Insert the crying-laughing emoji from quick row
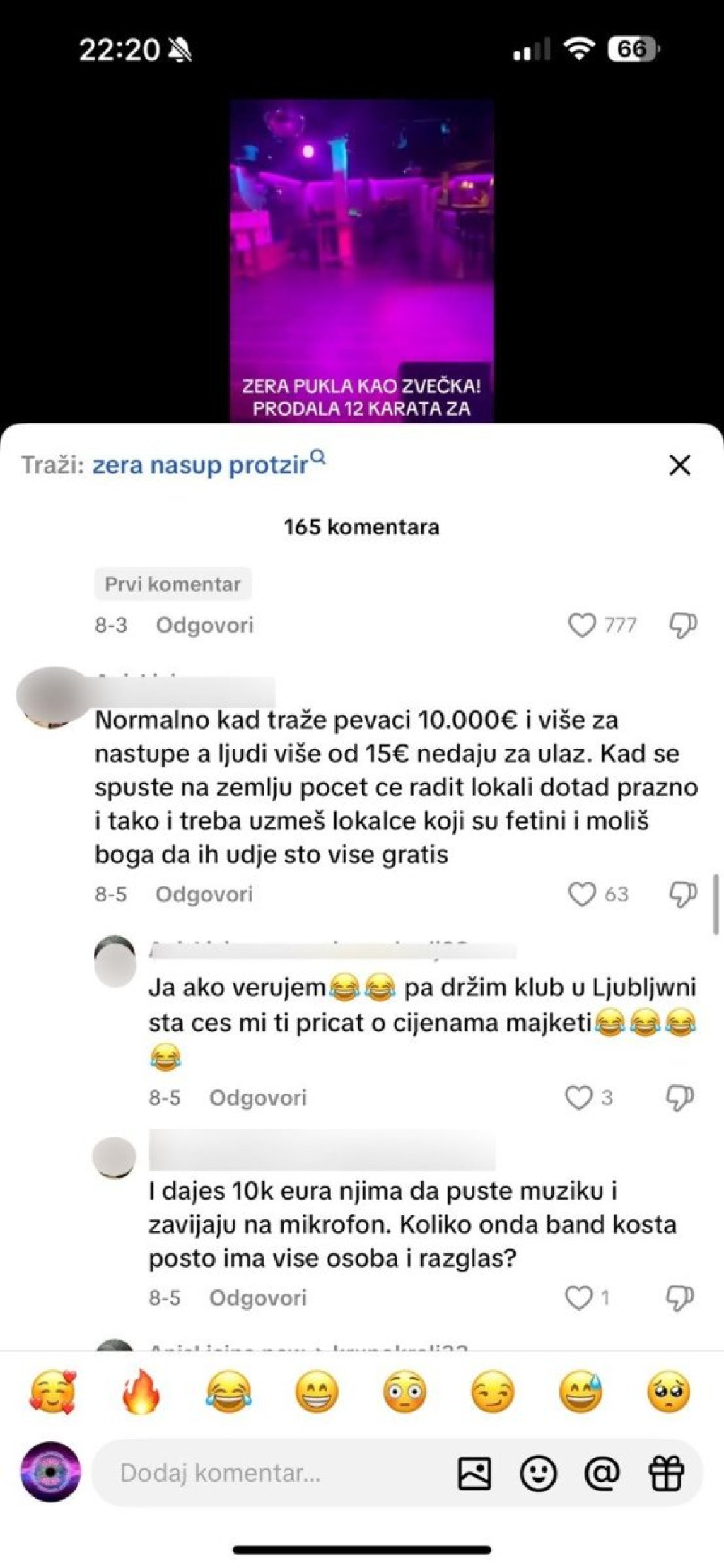 point(228,1391)
